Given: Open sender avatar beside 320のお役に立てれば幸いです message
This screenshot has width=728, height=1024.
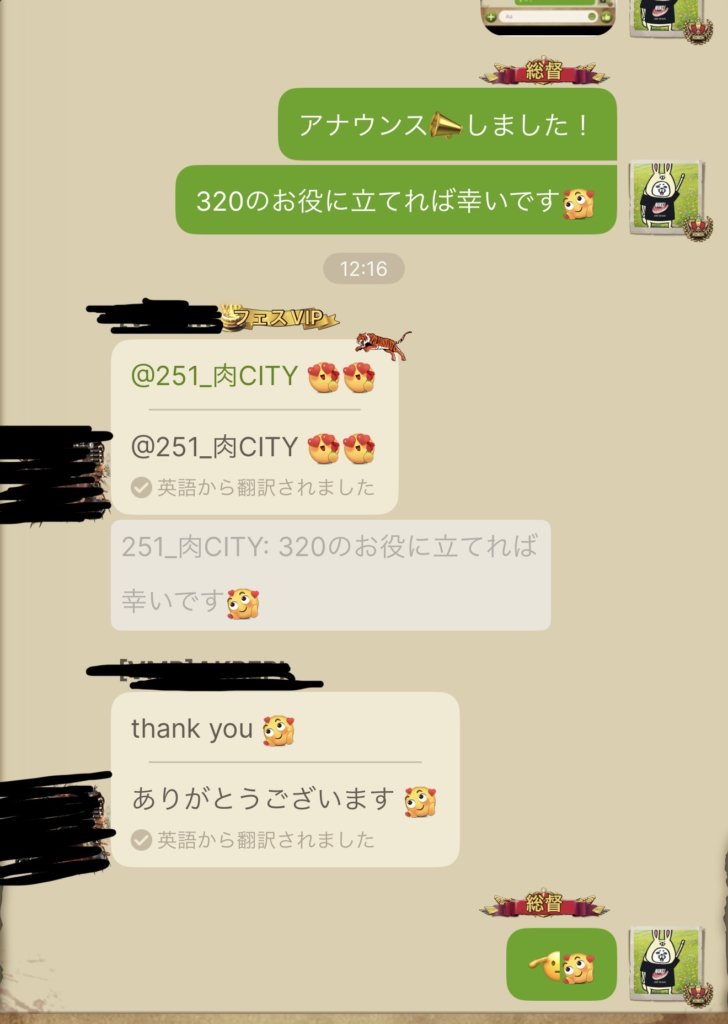Looking at the screenshot, I should (663, 196).
